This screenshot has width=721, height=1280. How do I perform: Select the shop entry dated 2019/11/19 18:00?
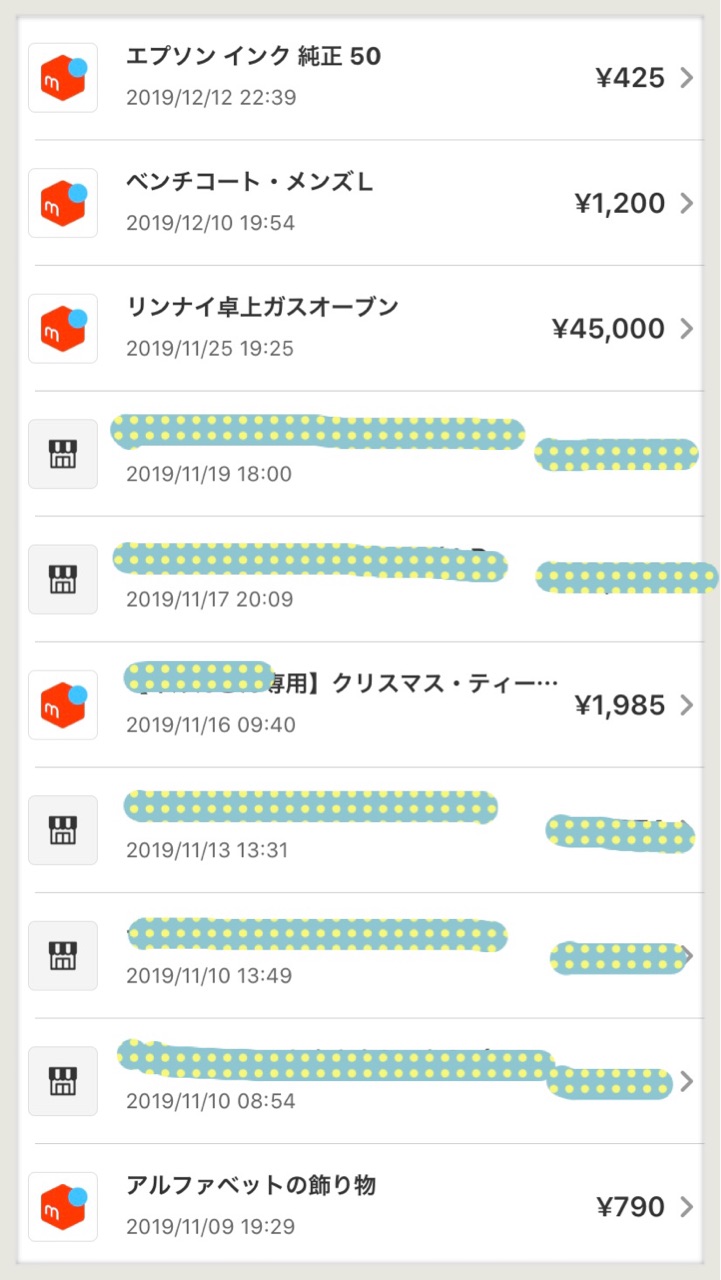(x=360, y=454)
